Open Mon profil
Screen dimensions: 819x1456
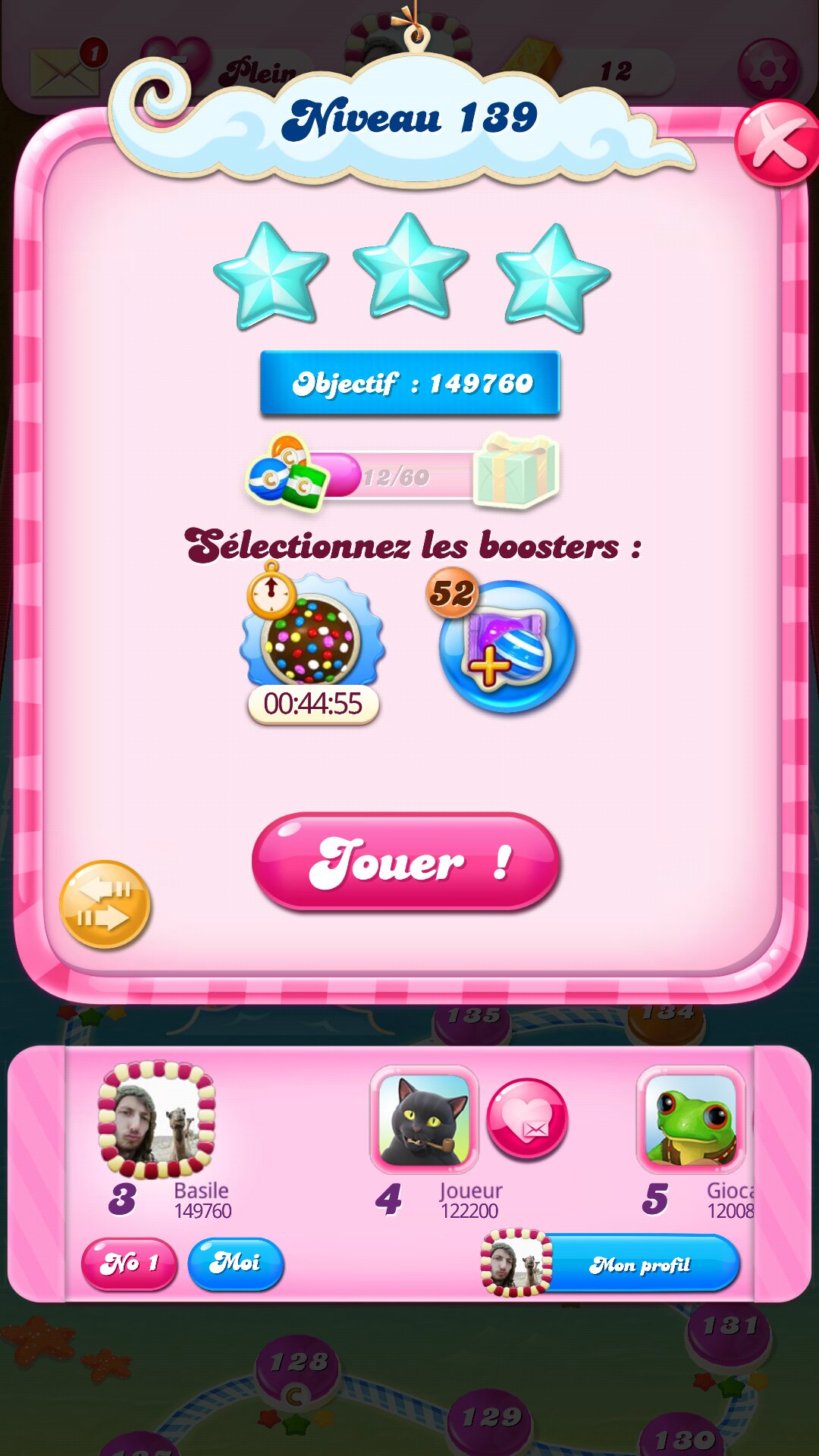pos(637,1264)
